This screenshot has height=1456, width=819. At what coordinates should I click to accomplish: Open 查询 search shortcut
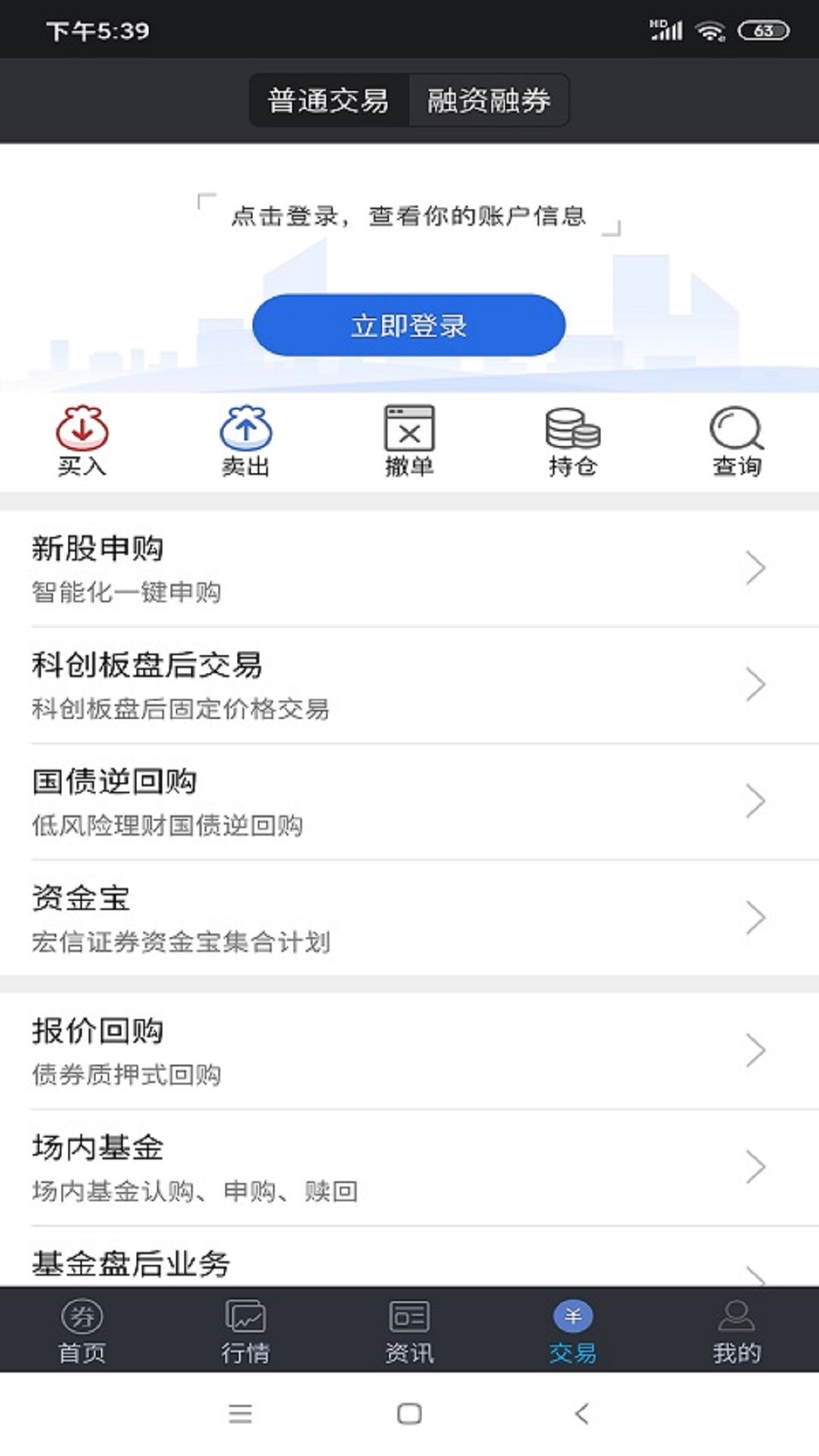pos(736,441)
